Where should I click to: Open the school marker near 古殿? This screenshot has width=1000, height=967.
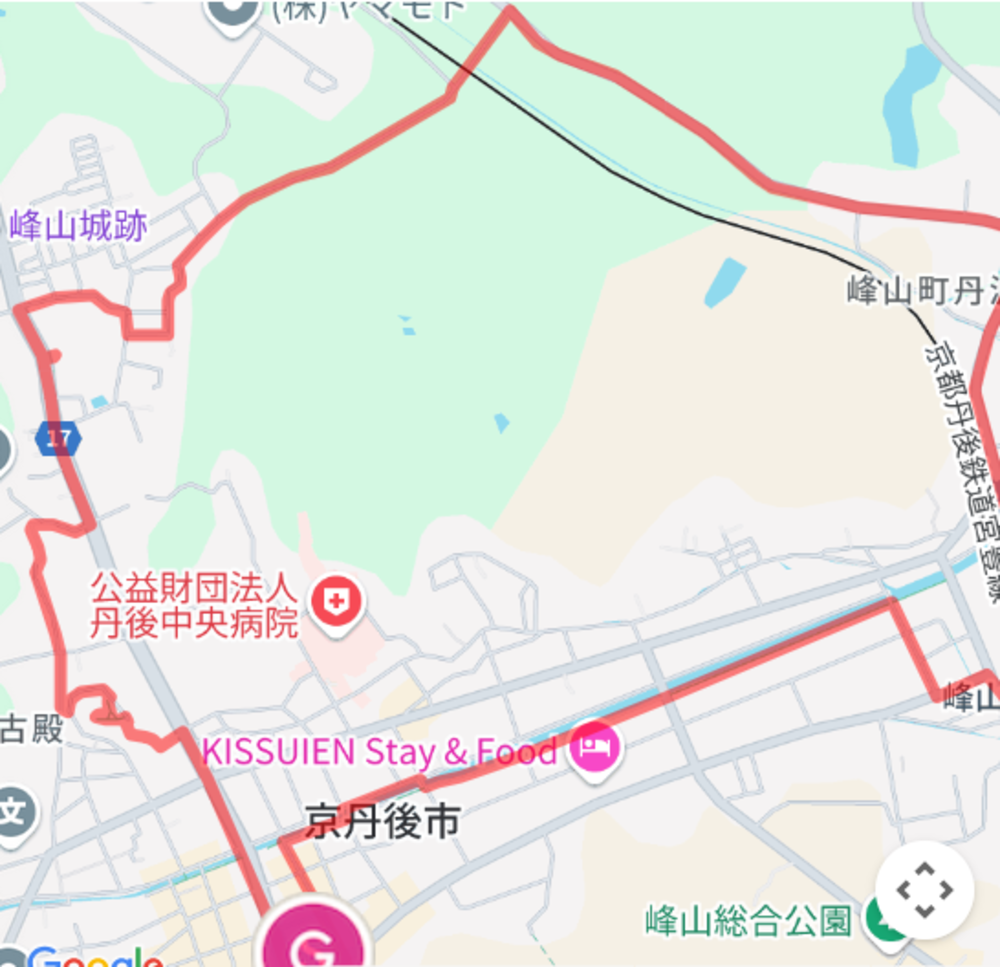(13, 809)
